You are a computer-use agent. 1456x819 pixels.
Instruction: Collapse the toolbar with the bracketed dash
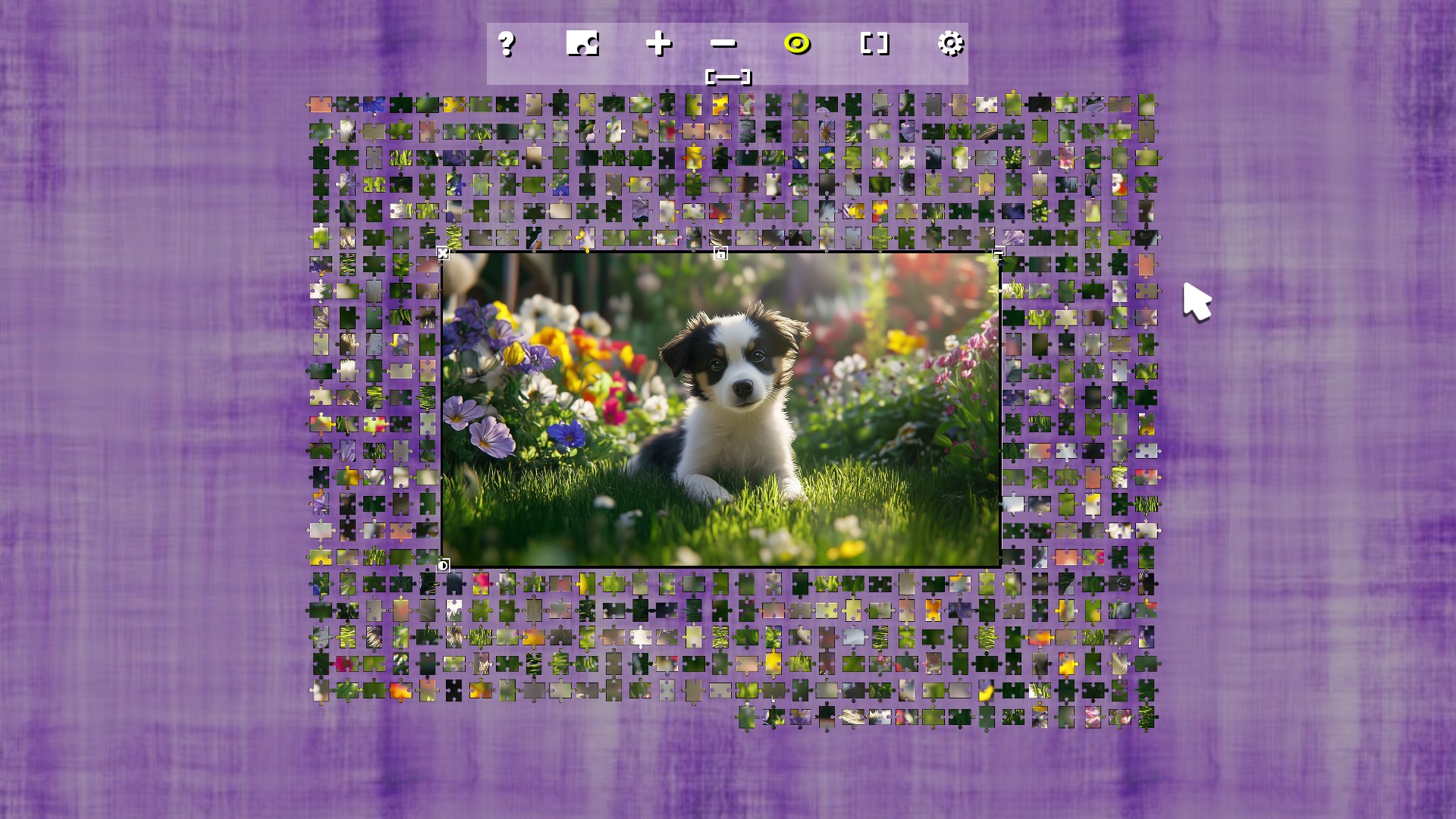pyautogui.click(x=728, y=77)
